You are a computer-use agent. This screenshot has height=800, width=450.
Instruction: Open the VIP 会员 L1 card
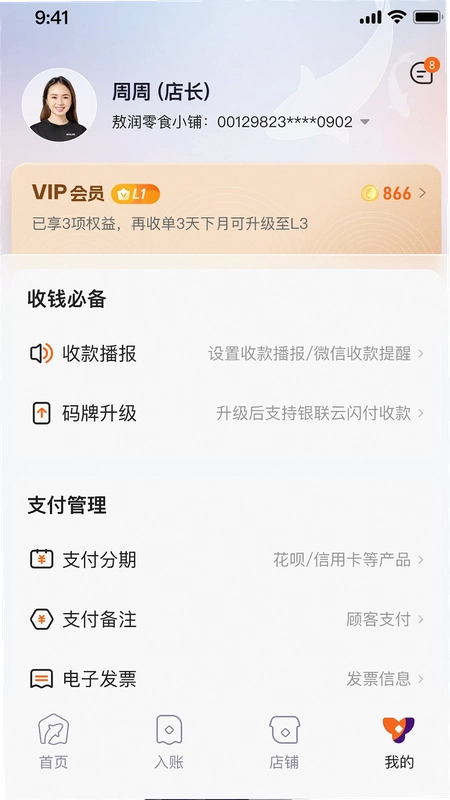(x=226, y=209)
